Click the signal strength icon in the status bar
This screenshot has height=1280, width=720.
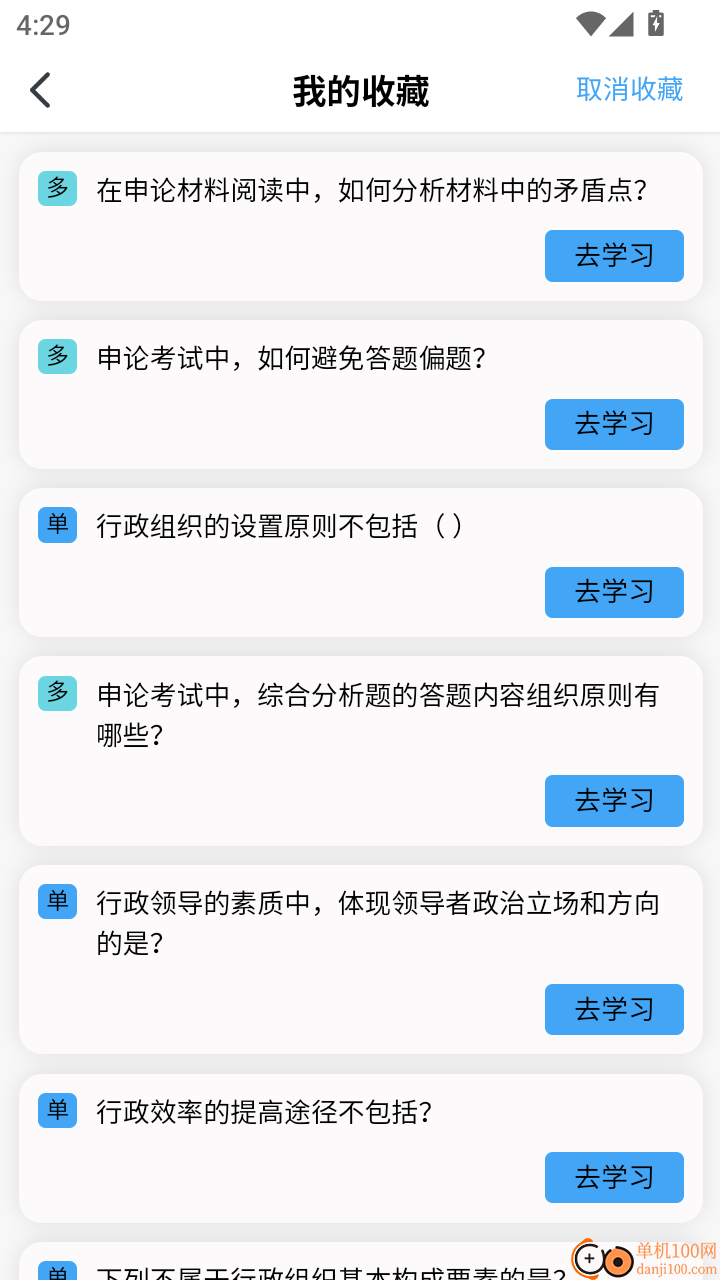pos(622,23)
